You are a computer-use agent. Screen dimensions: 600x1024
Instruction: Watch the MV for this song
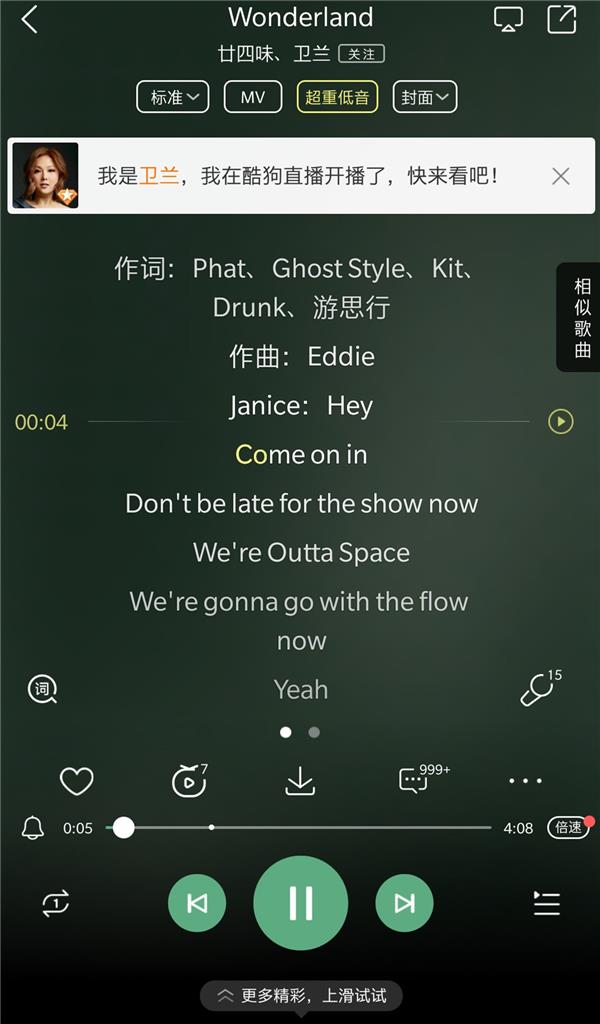point(253,97)
